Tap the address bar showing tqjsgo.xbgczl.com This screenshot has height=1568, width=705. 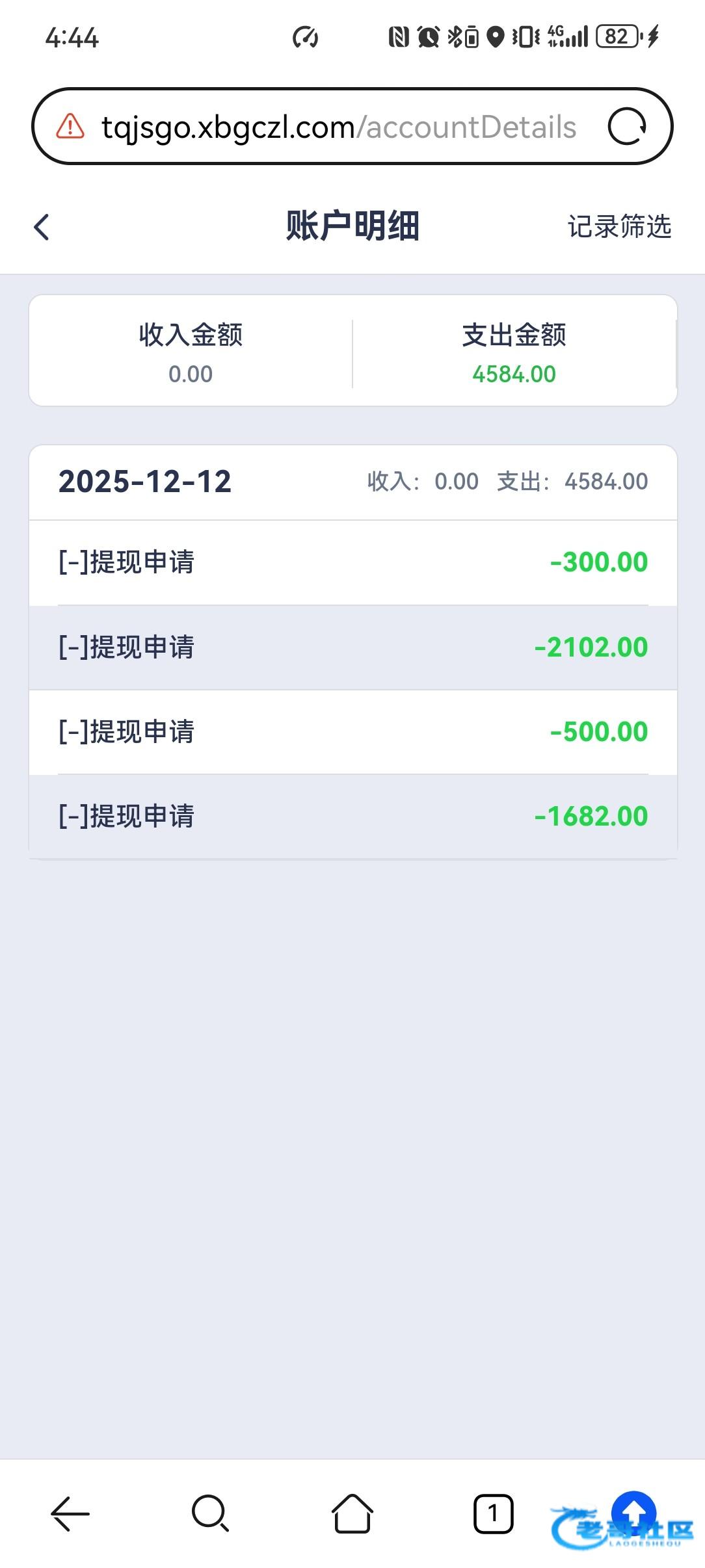[x=338, y=127]
